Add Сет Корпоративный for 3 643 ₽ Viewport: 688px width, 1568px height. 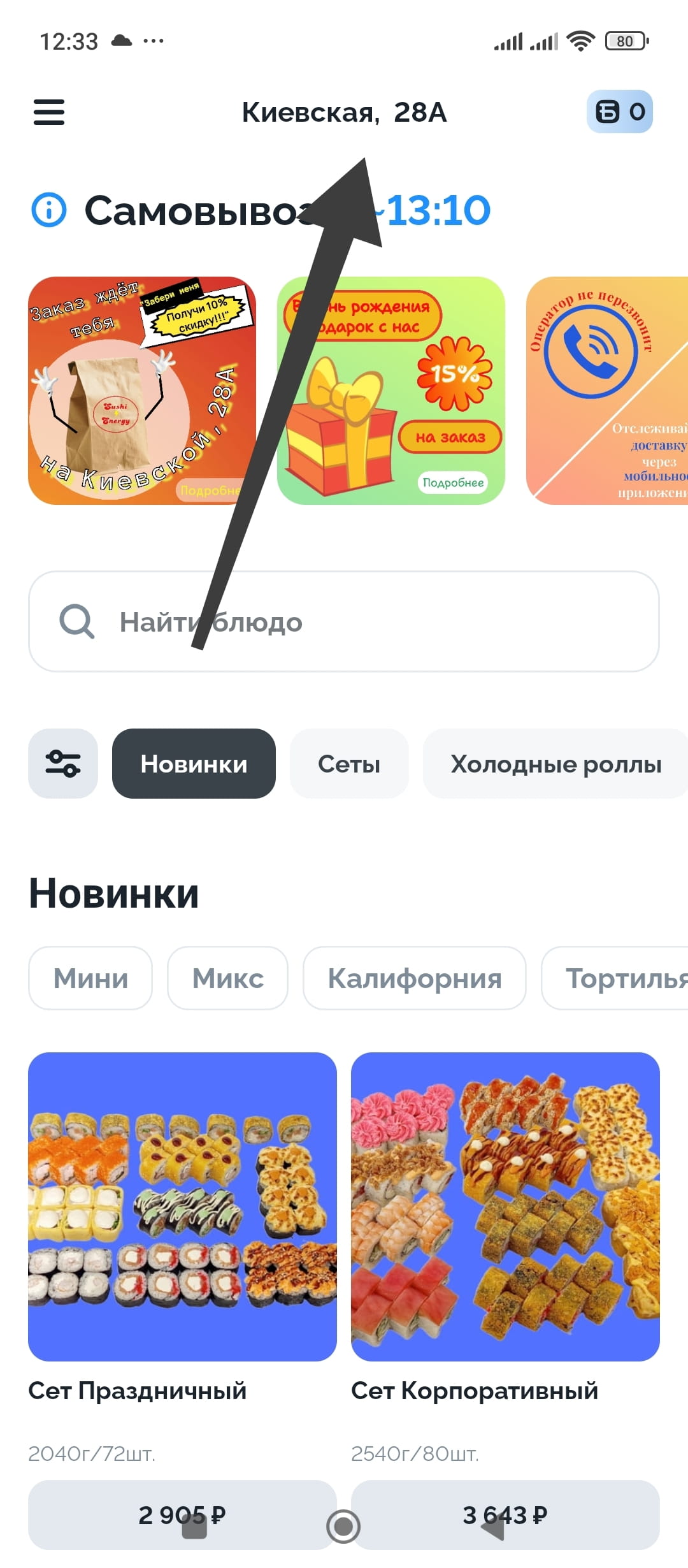[x=505, y=1514]
